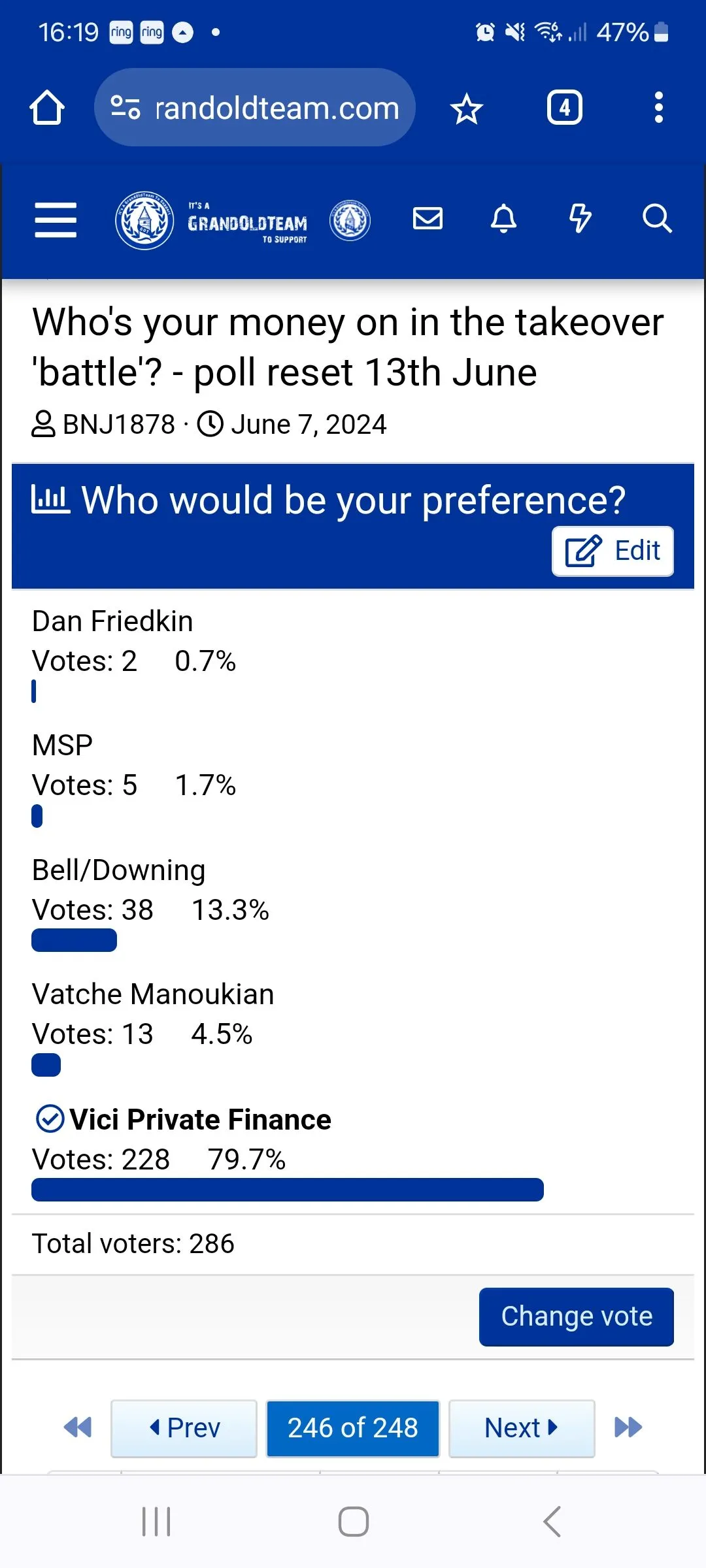Open the 246 of 248 page selector
This screenshot has height=1568, width=706.
352,1428
